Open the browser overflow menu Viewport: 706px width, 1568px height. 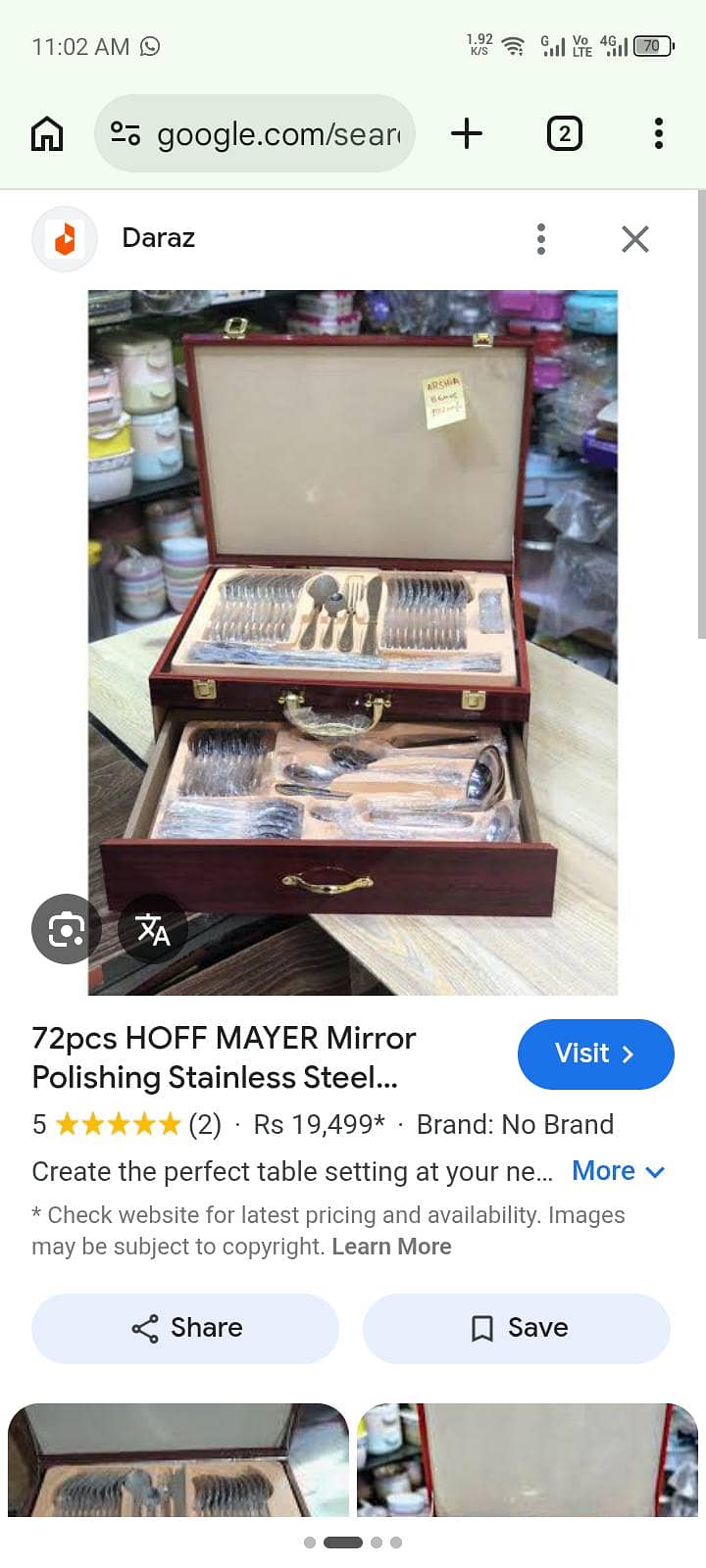pos(658,133)
